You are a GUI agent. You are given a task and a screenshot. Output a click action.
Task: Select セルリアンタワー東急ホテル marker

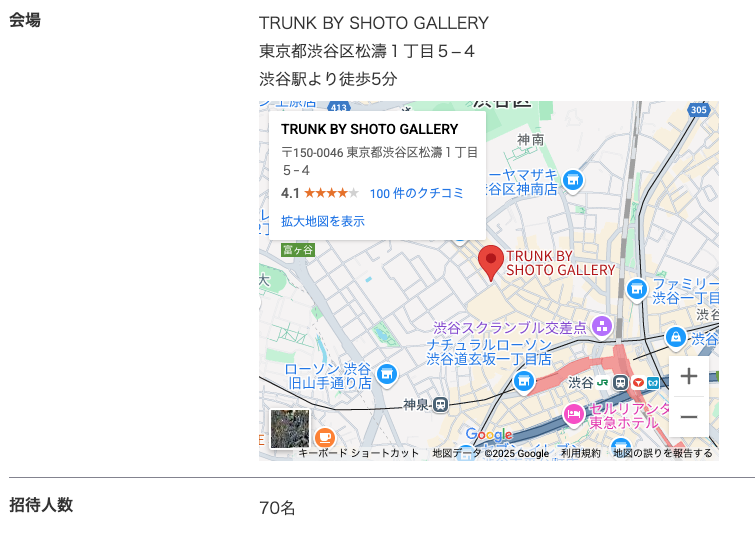point(573,413)
